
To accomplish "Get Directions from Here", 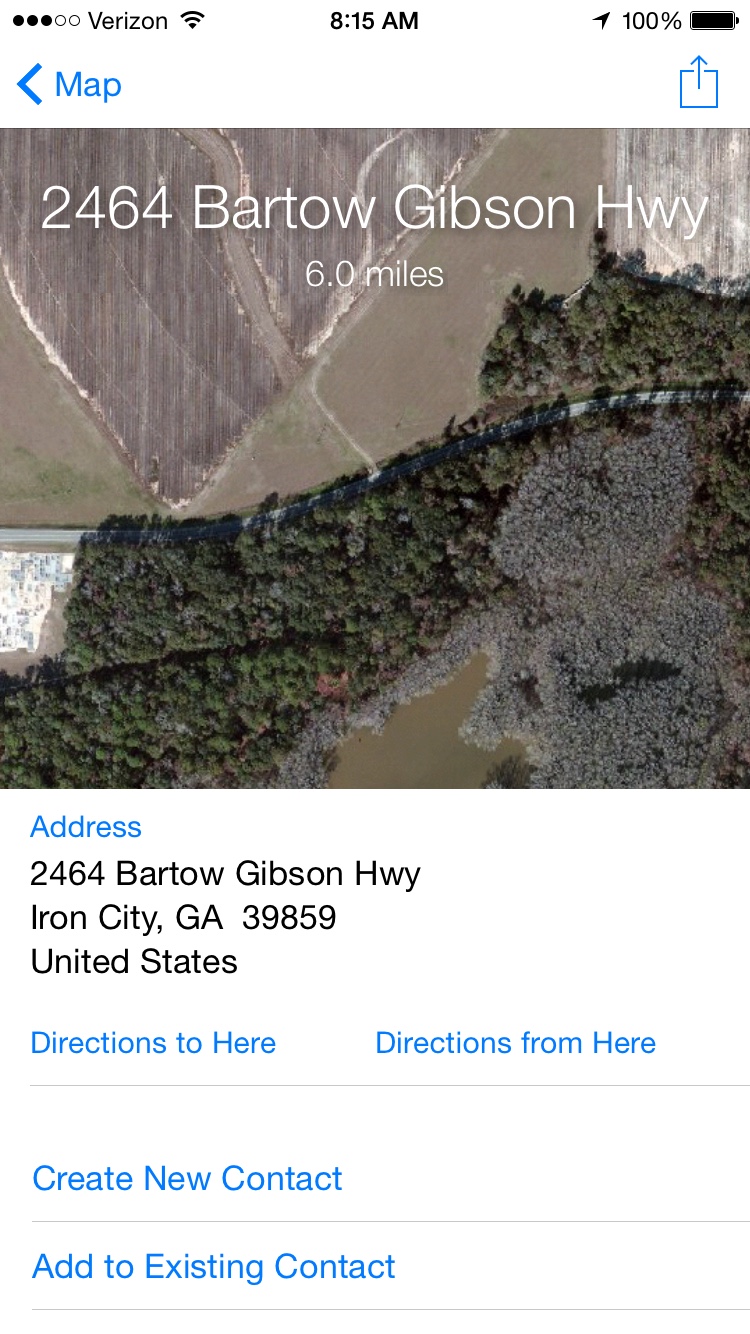I will coord(515,1043).
